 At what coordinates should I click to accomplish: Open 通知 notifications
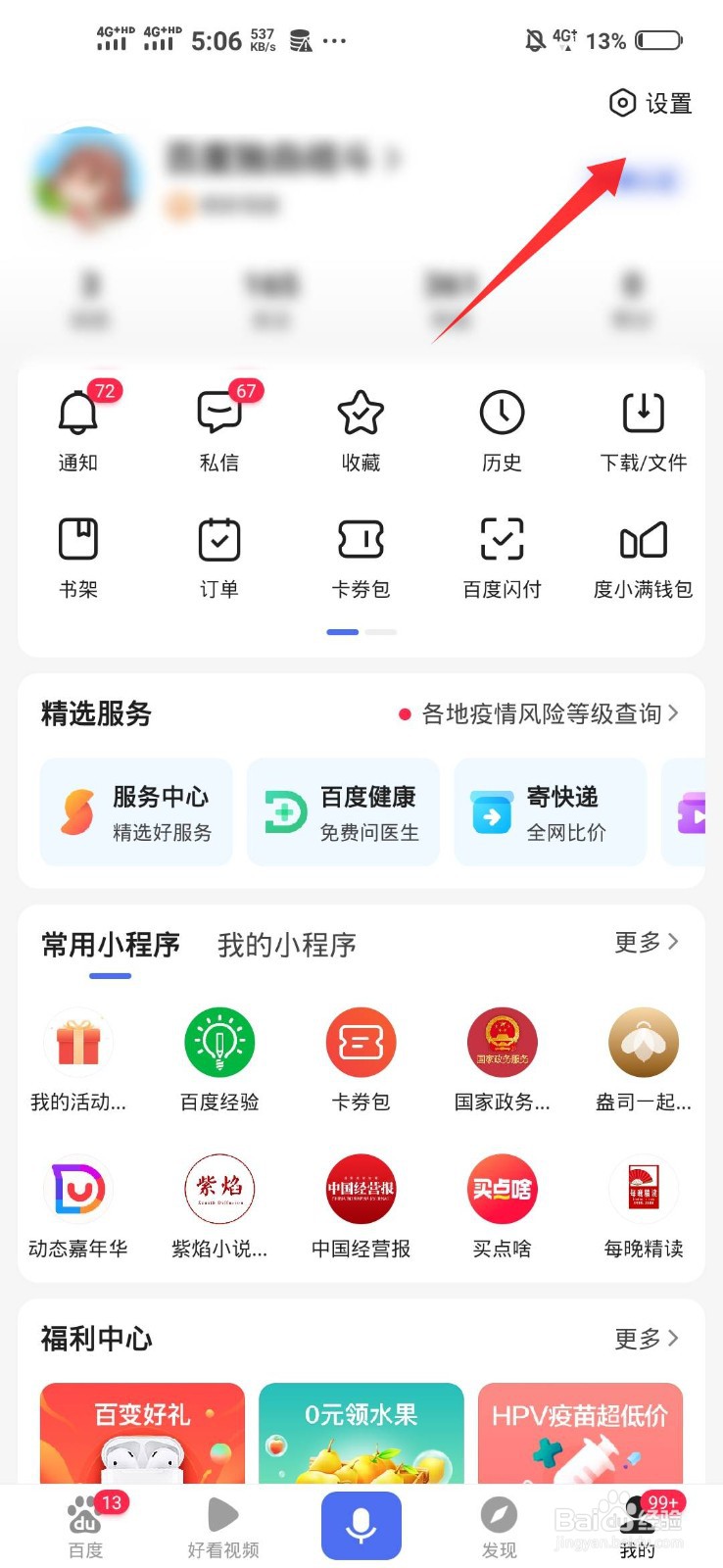78,429
